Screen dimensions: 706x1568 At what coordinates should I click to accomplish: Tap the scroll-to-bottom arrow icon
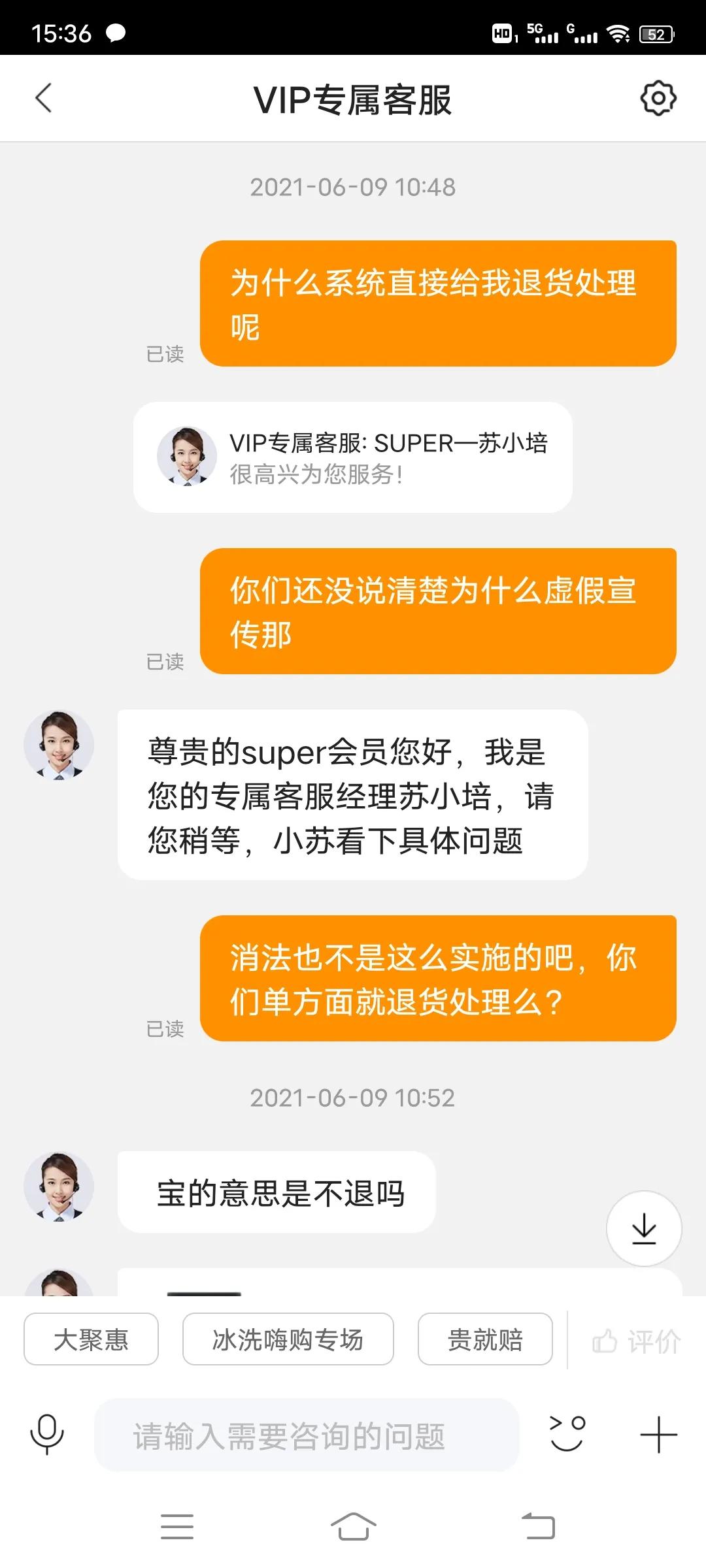(645, 1227)
